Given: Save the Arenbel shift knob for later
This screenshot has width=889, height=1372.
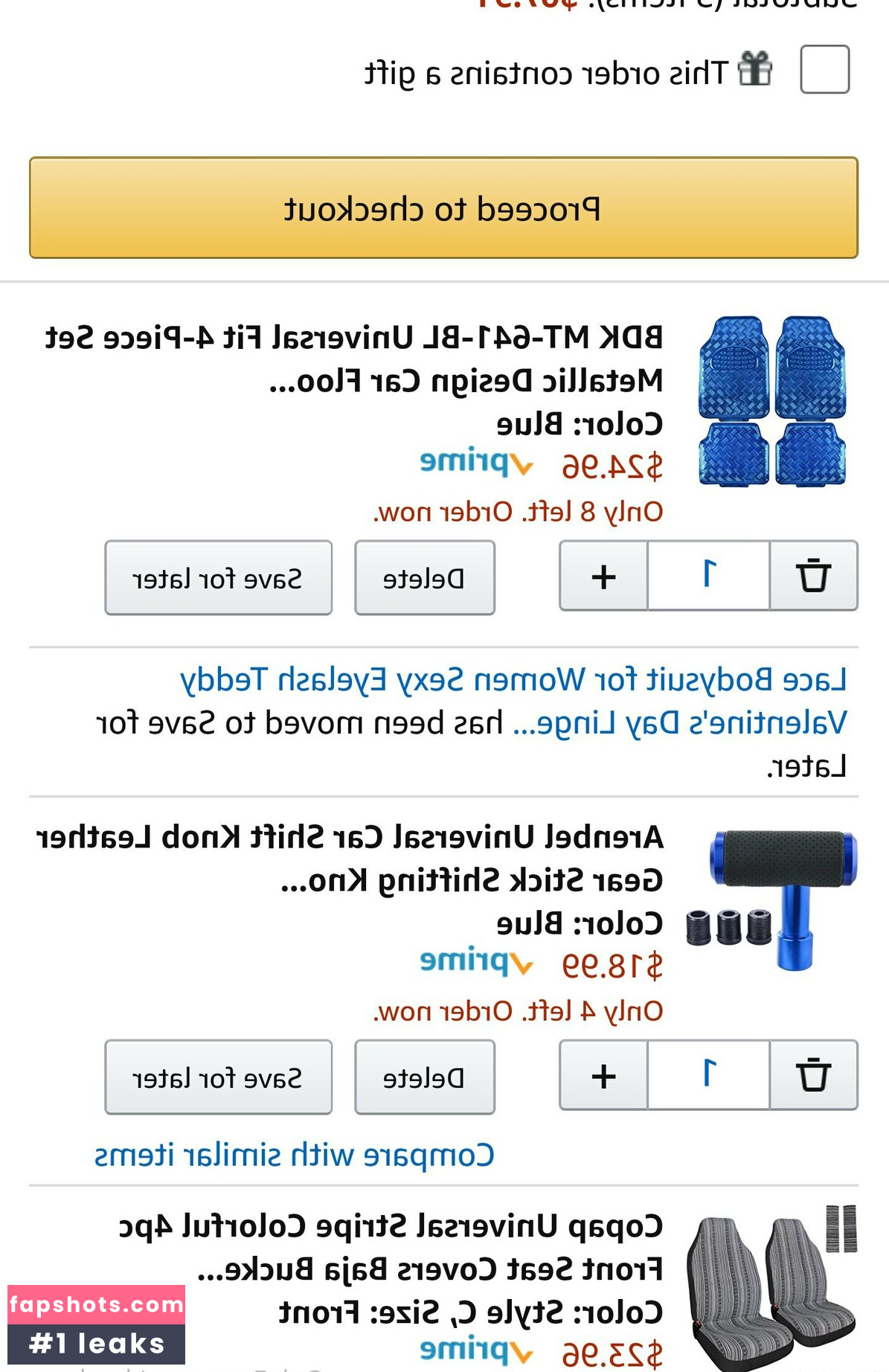Looking at the screenshot, I should (218, 1077).
